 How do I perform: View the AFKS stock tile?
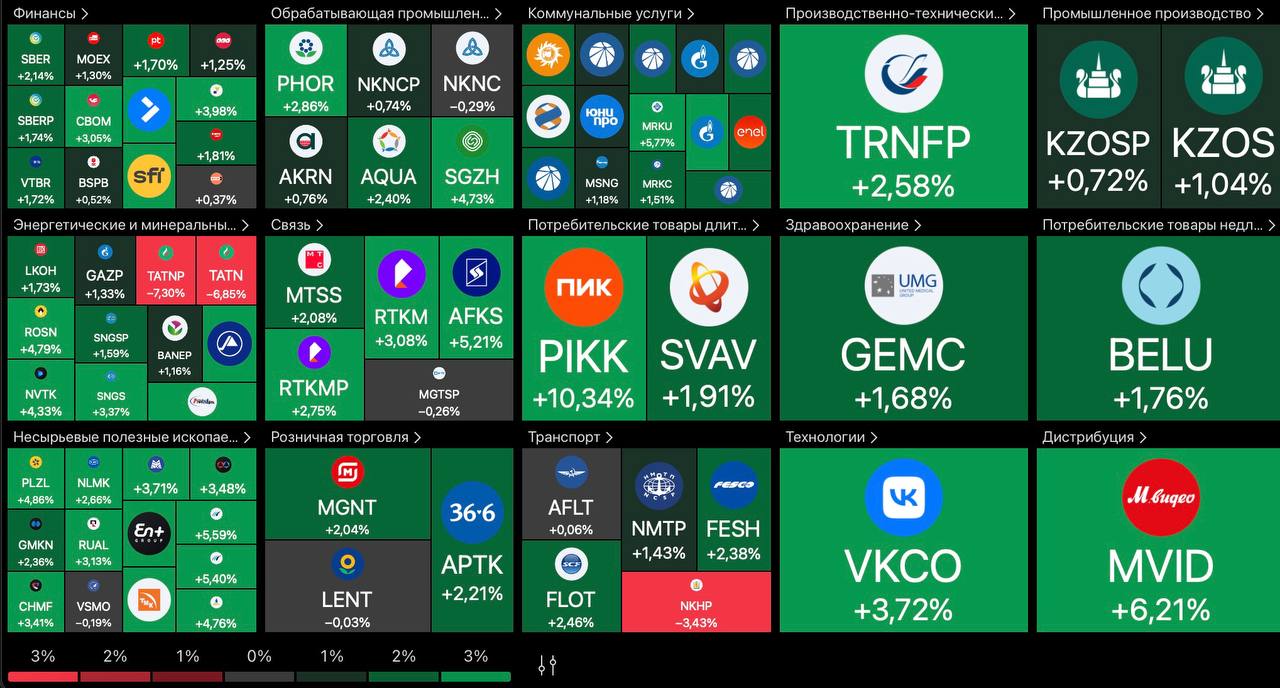tap(476, 297)
